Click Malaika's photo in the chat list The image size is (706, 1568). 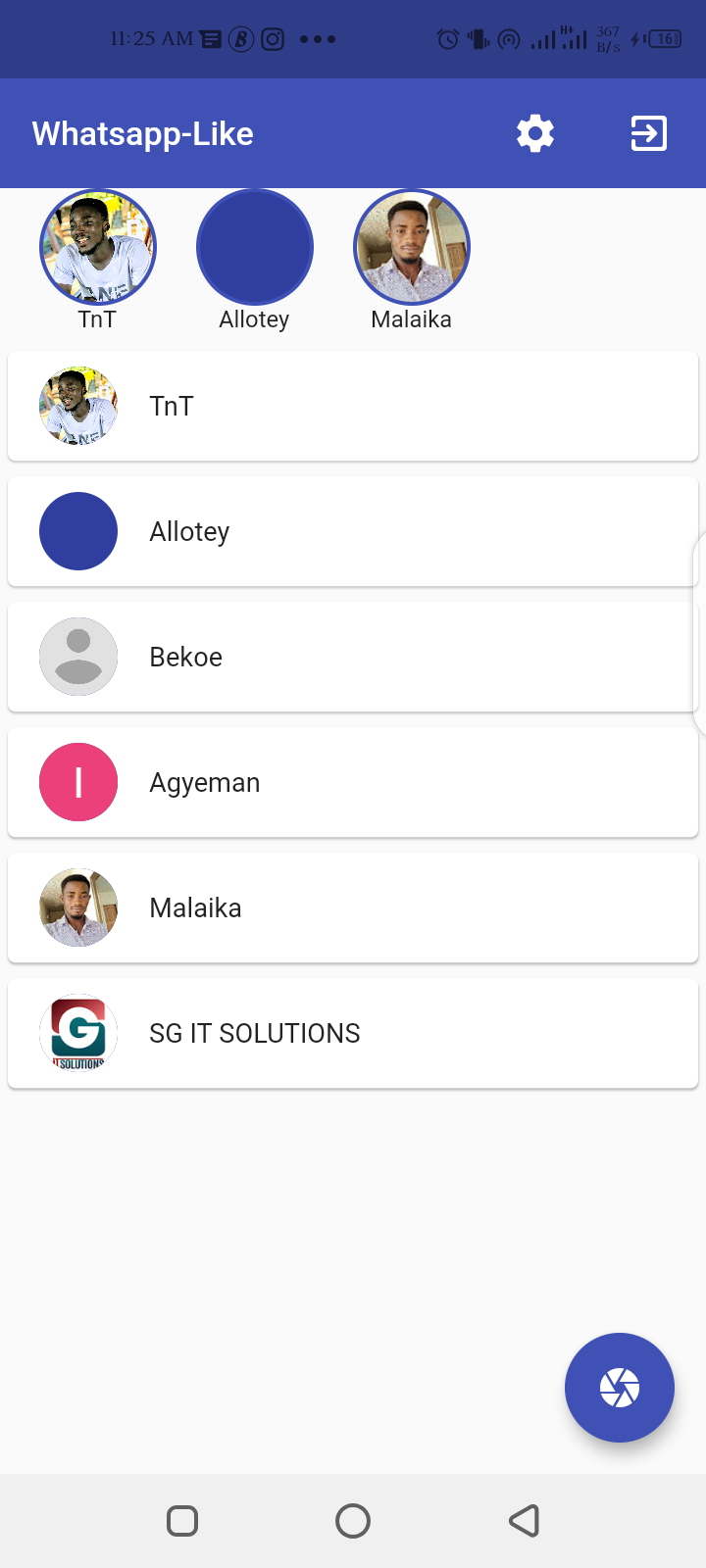click(77, 907)
